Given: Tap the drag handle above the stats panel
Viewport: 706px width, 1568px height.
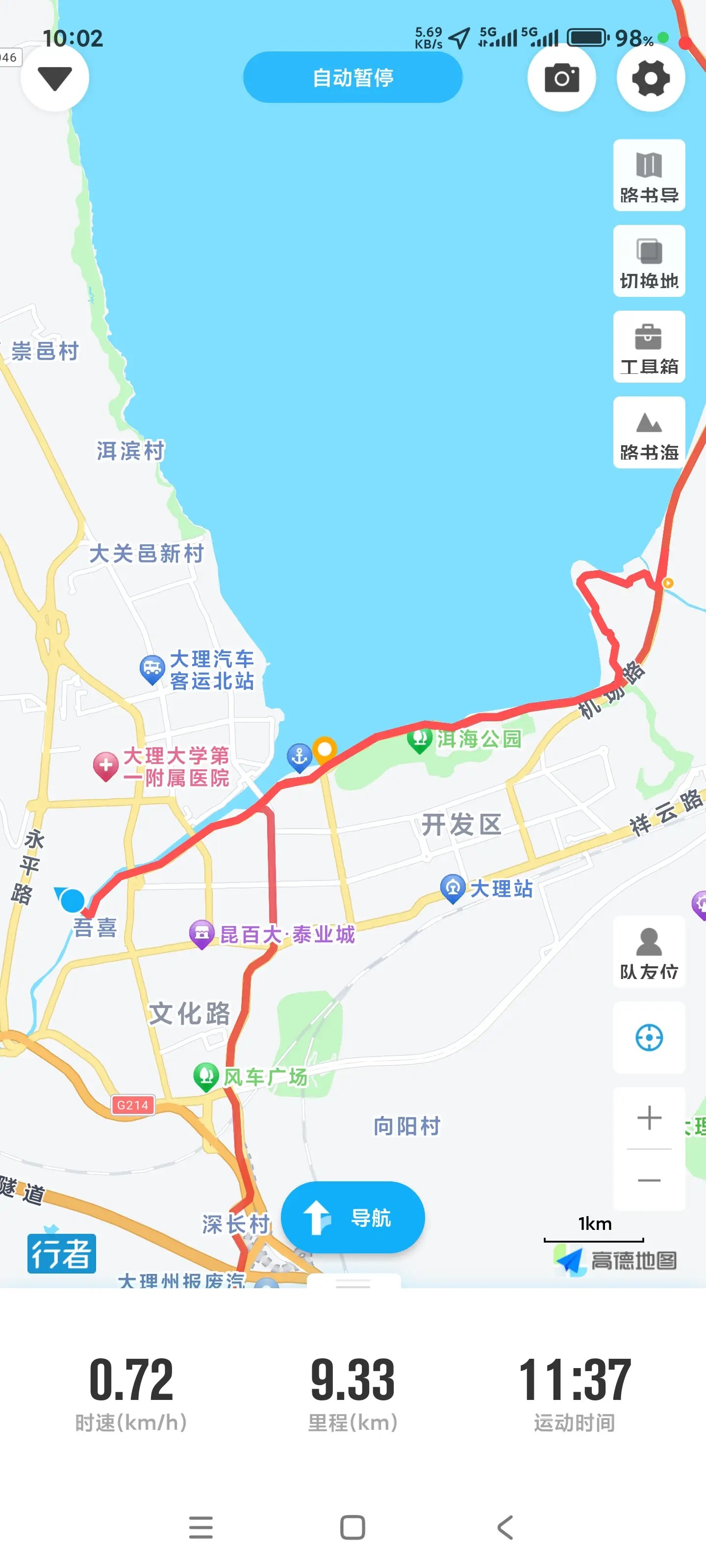Looking at the screenshot, I should pos(353,1282).
